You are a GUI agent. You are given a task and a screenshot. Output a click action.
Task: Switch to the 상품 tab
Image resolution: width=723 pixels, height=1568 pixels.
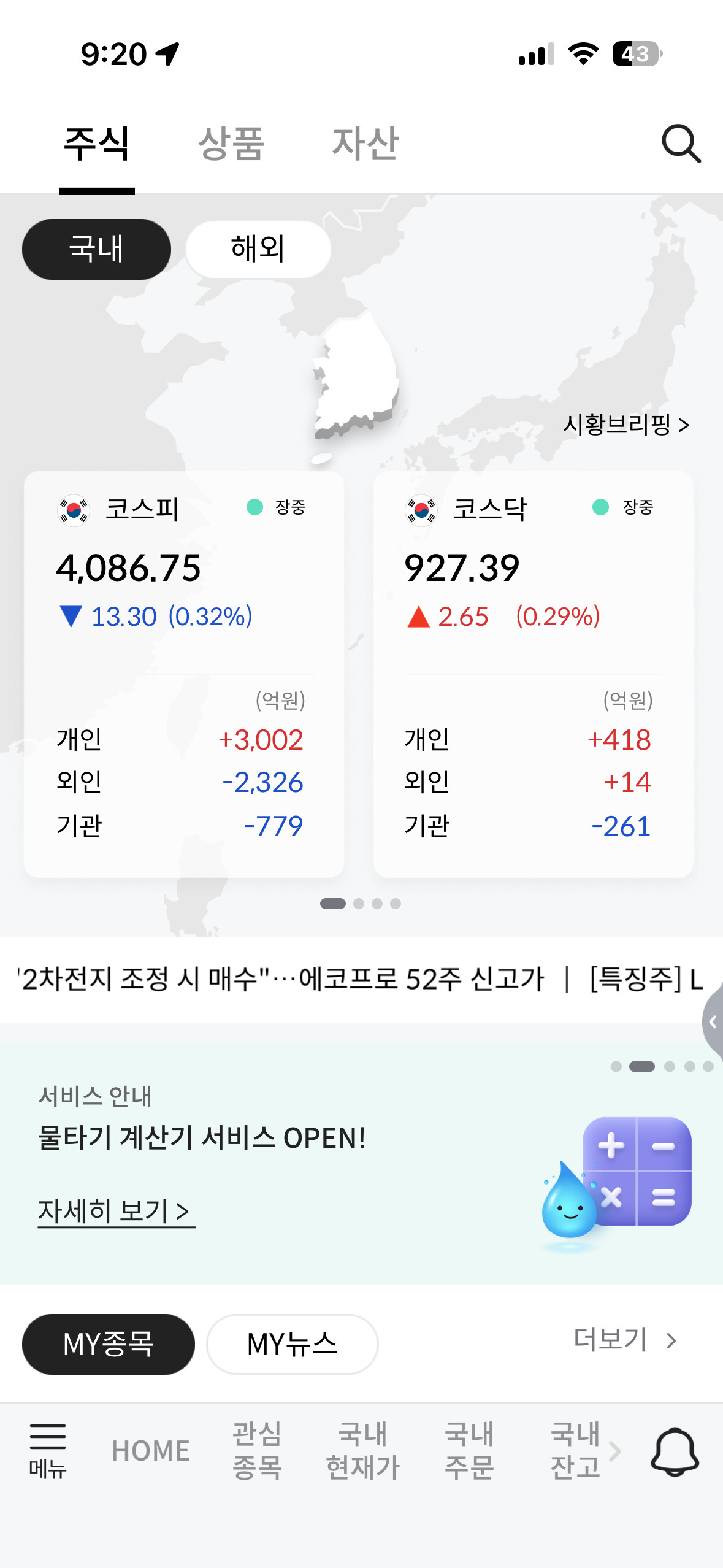[x=231, y=144]
